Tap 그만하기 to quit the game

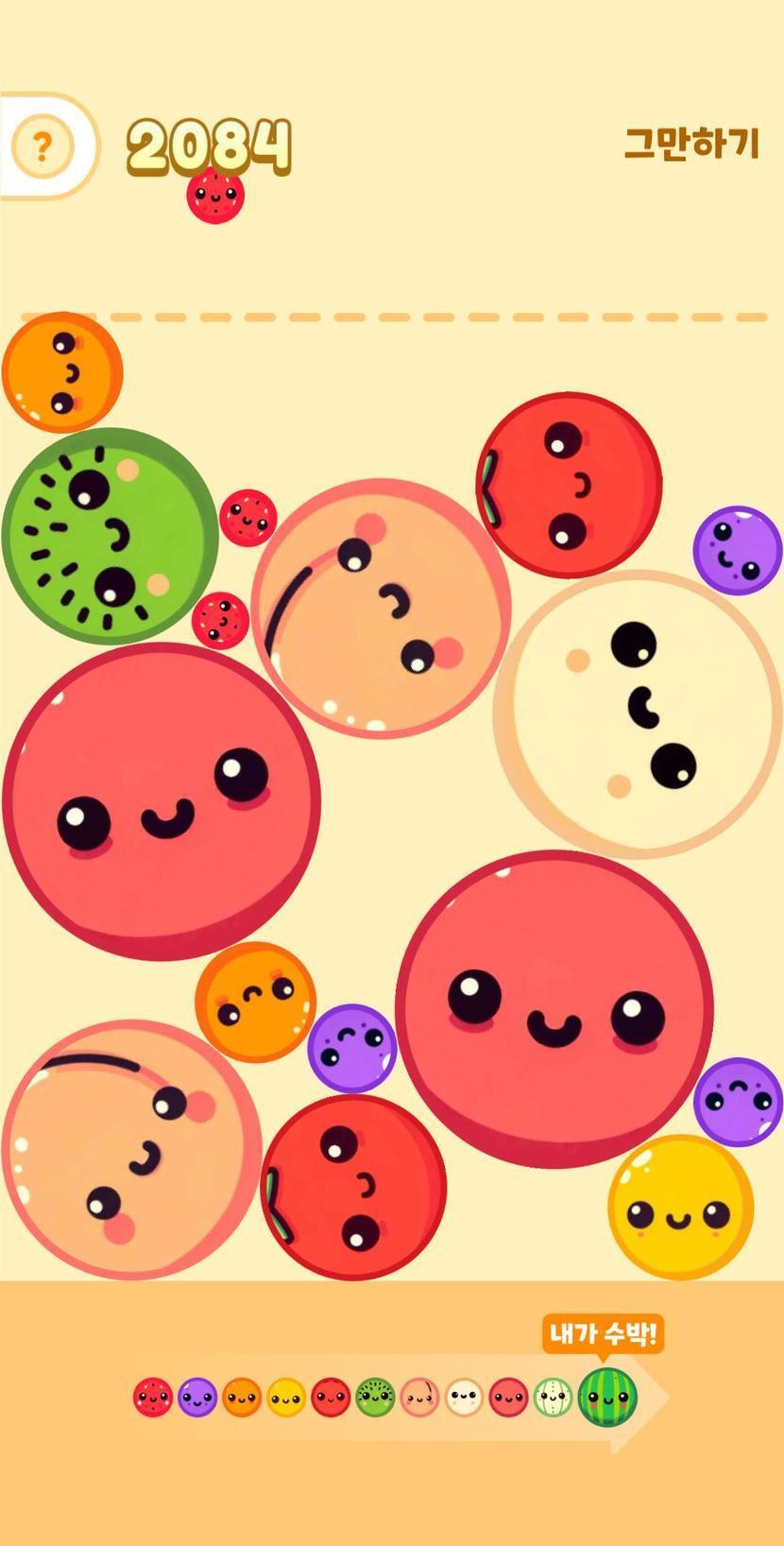pyautogui.click(x=691, y=144)
